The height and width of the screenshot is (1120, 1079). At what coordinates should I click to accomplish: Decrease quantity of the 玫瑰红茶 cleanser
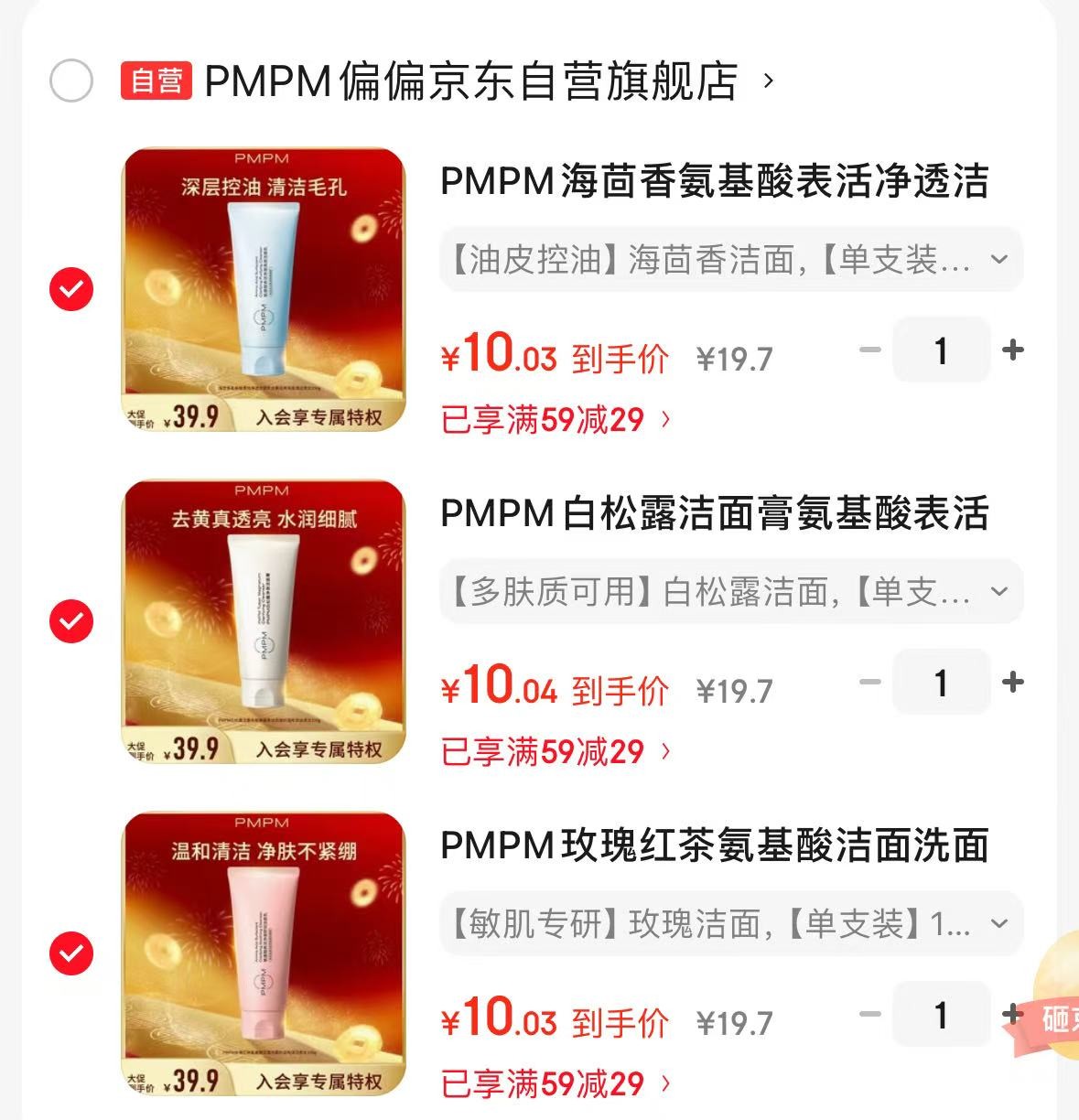click(x=869, y=1014)
